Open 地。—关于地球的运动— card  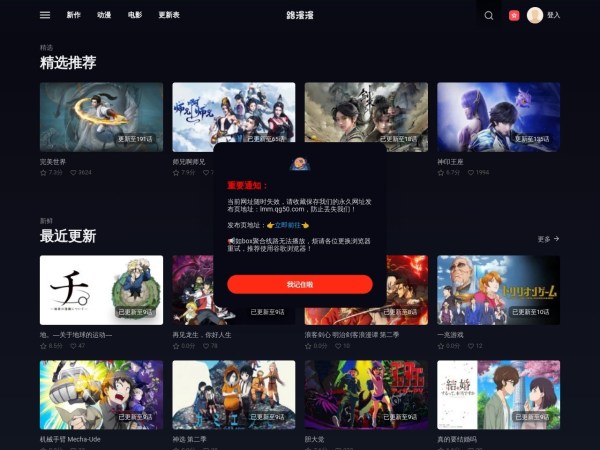point(101,290)
